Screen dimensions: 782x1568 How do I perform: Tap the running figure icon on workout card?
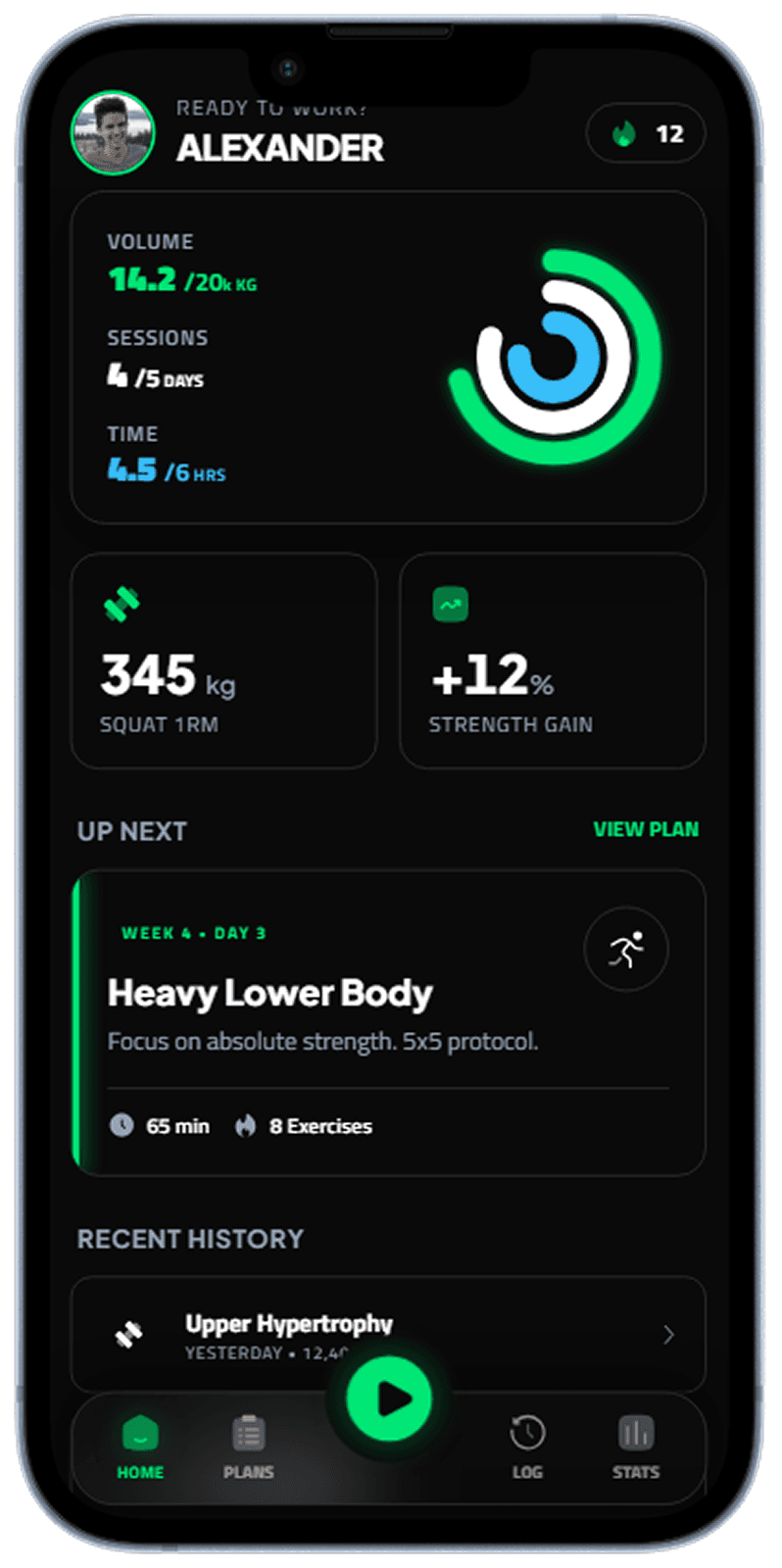pyautogui.click(x=625, y=948)
